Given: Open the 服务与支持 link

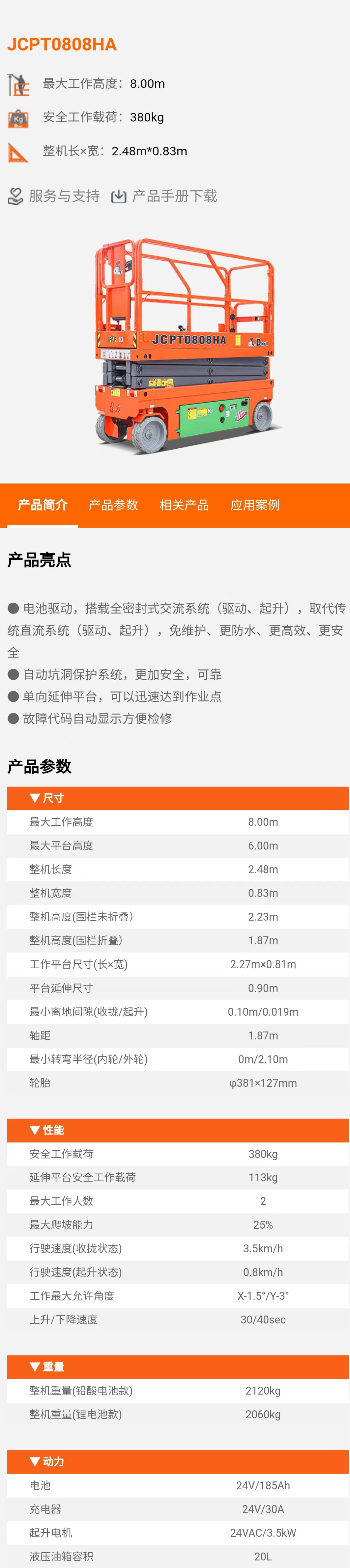Looking at the screenshot, I should pos(54,196).
